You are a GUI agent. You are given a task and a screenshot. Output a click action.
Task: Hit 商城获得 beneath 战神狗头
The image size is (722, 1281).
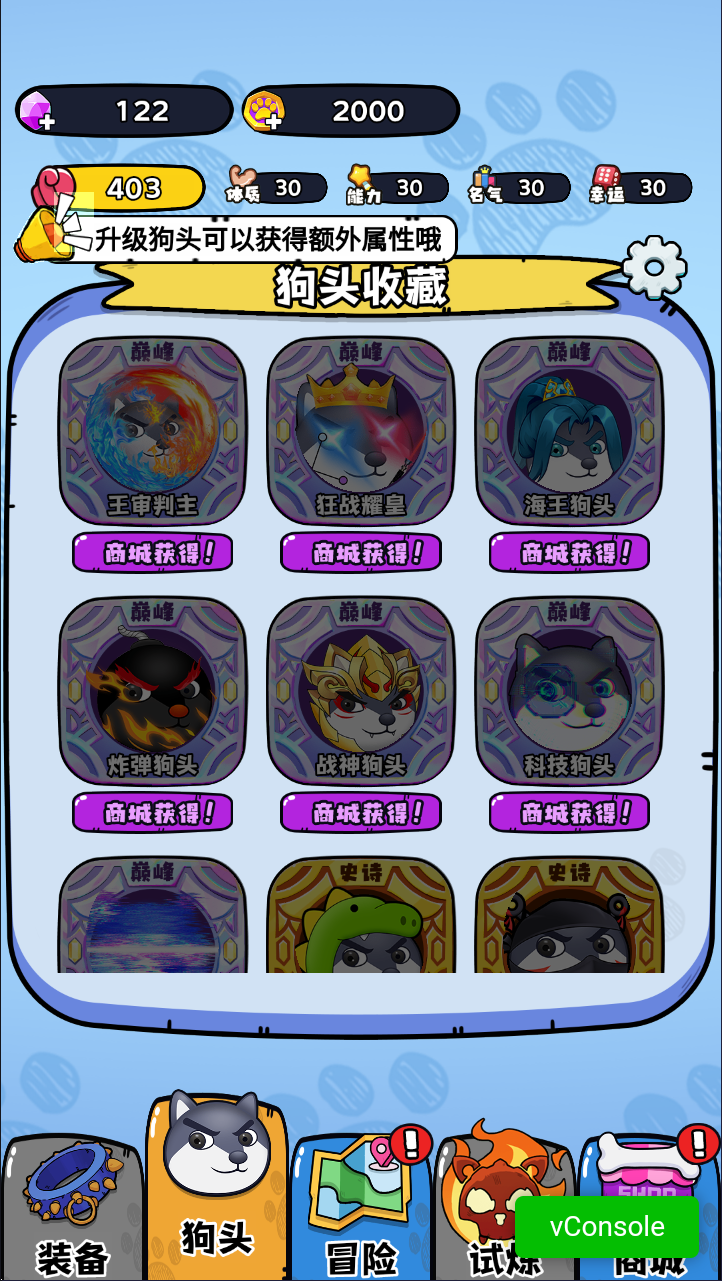[361, 813]
